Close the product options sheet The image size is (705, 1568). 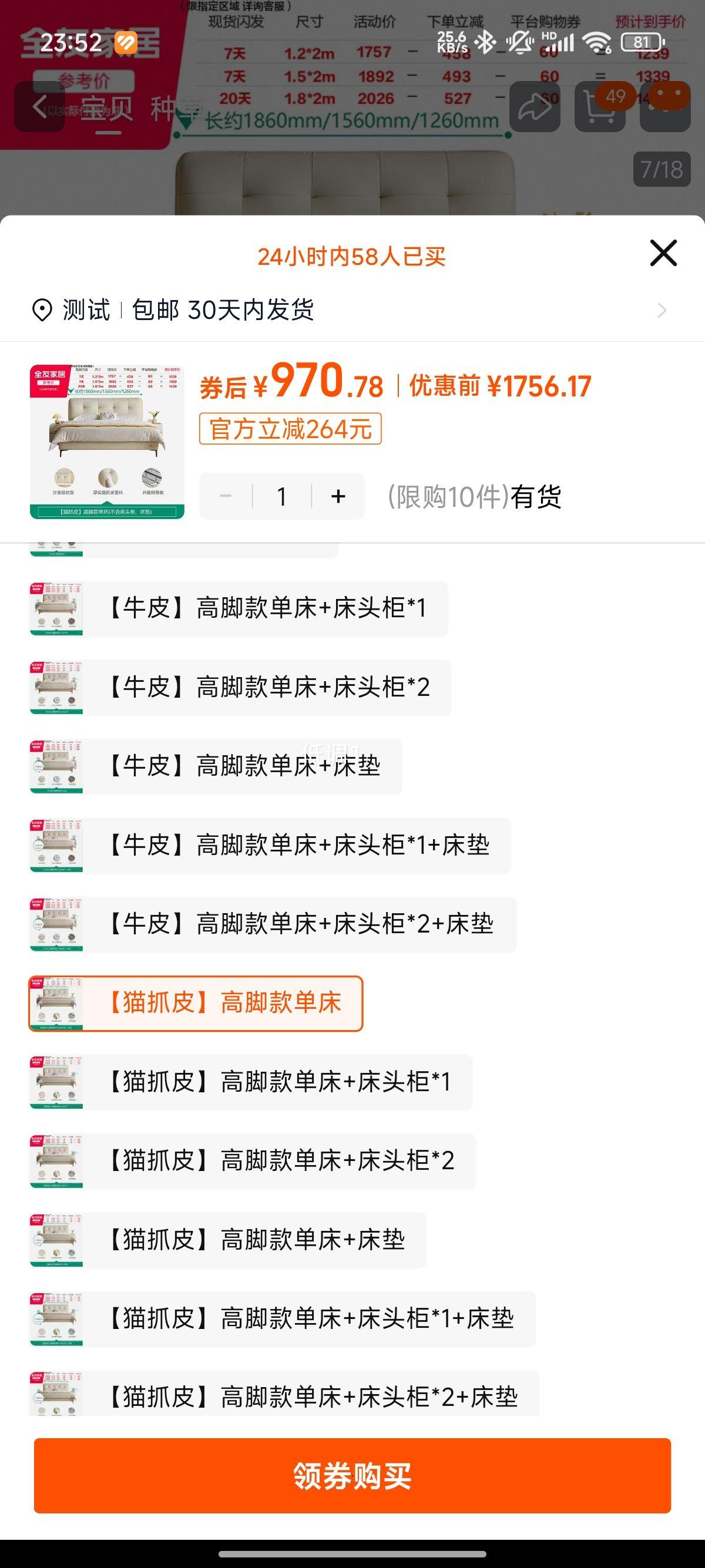pos(663,253)
